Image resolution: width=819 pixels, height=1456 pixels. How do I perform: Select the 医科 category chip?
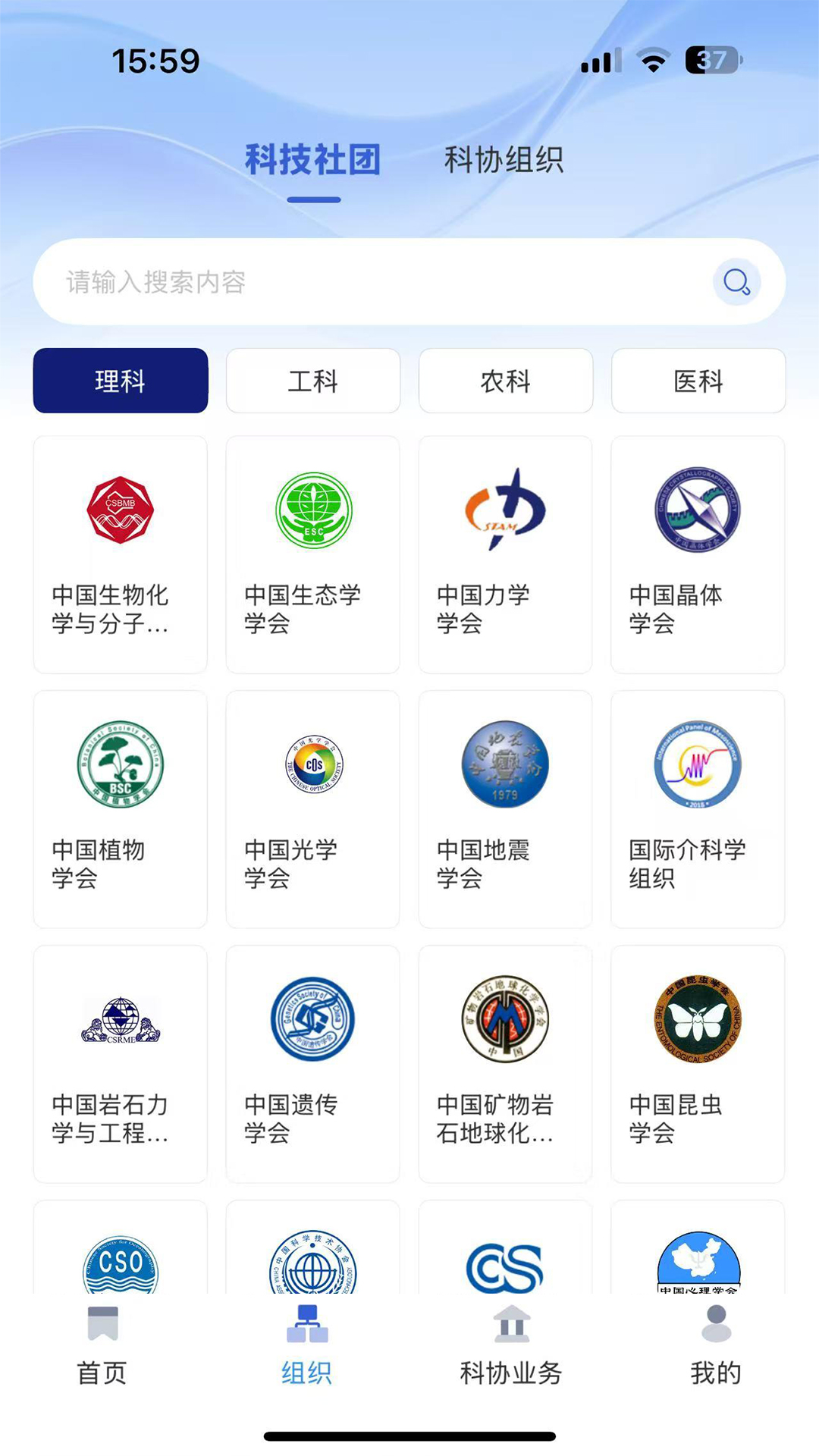point(698,381)
